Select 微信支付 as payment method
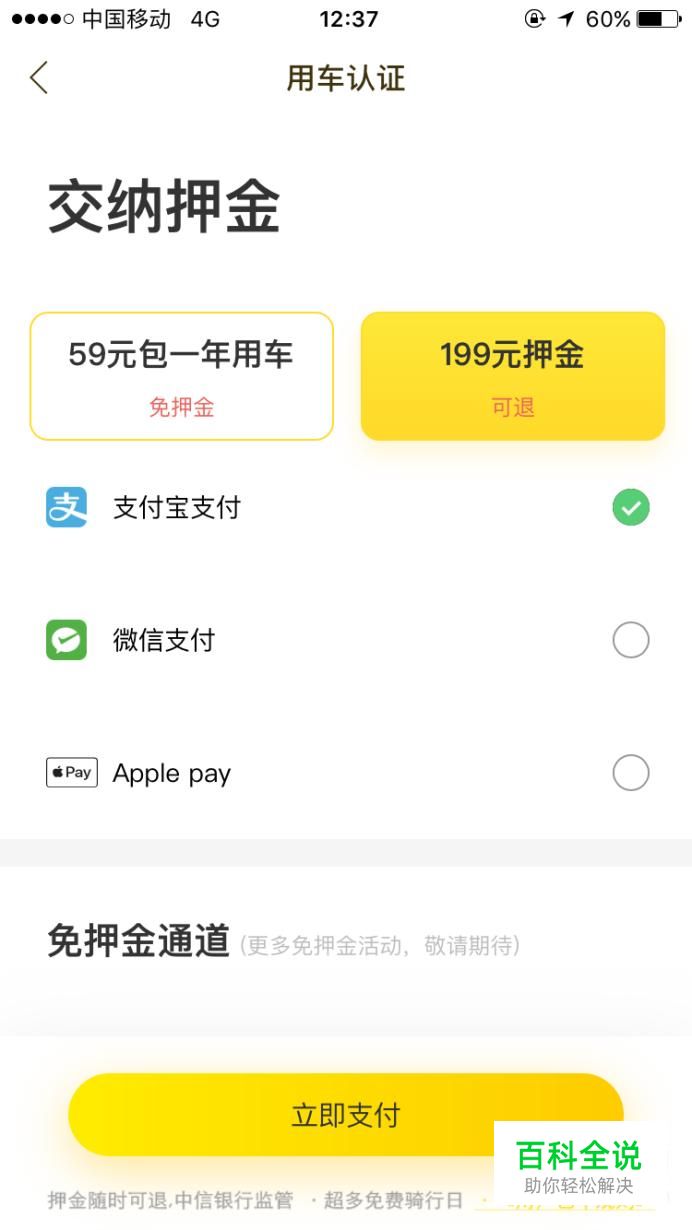Image resolution: width=692 pixels, height=1230 pixels. click(346, 640)
